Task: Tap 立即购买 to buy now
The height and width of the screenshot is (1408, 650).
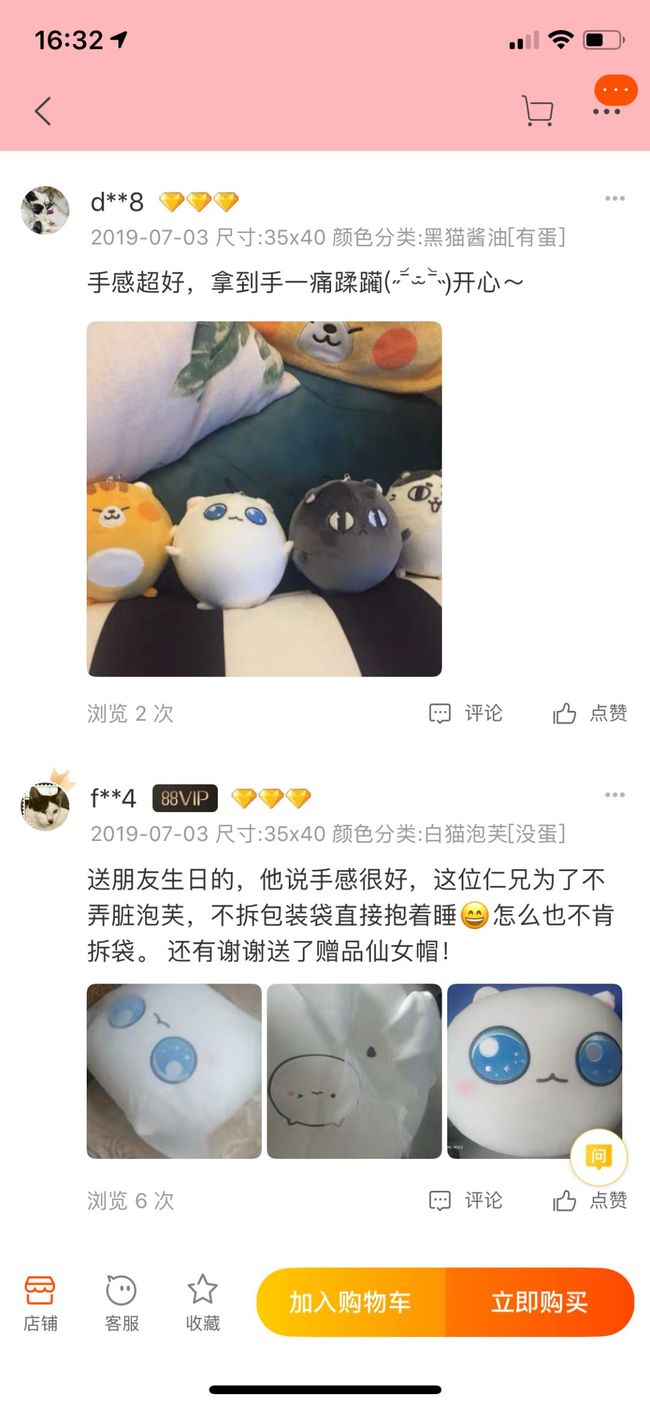Action: click(540, 1302)
